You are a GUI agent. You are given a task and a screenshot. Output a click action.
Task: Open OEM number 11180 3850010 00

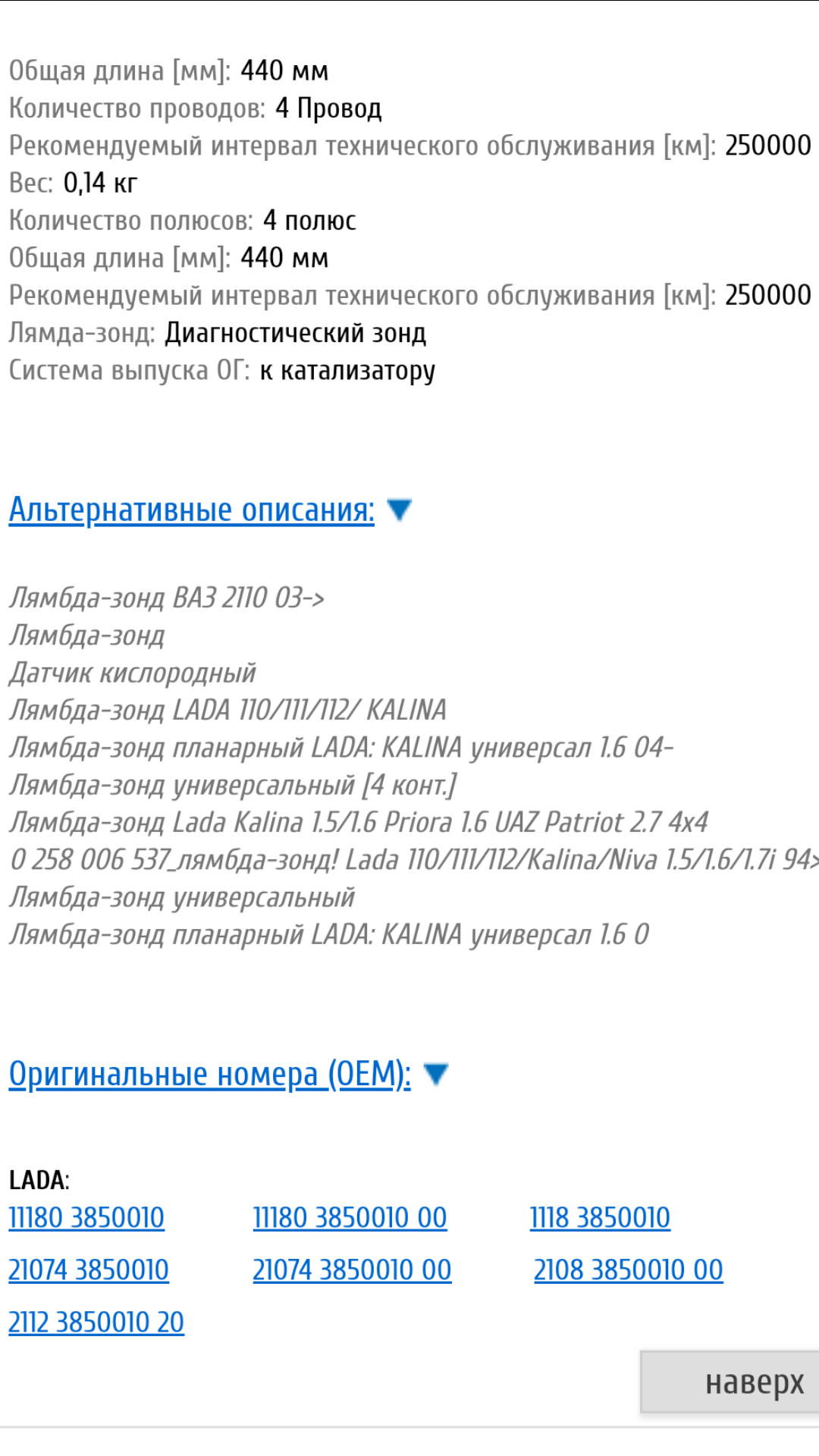[350, 1218]
